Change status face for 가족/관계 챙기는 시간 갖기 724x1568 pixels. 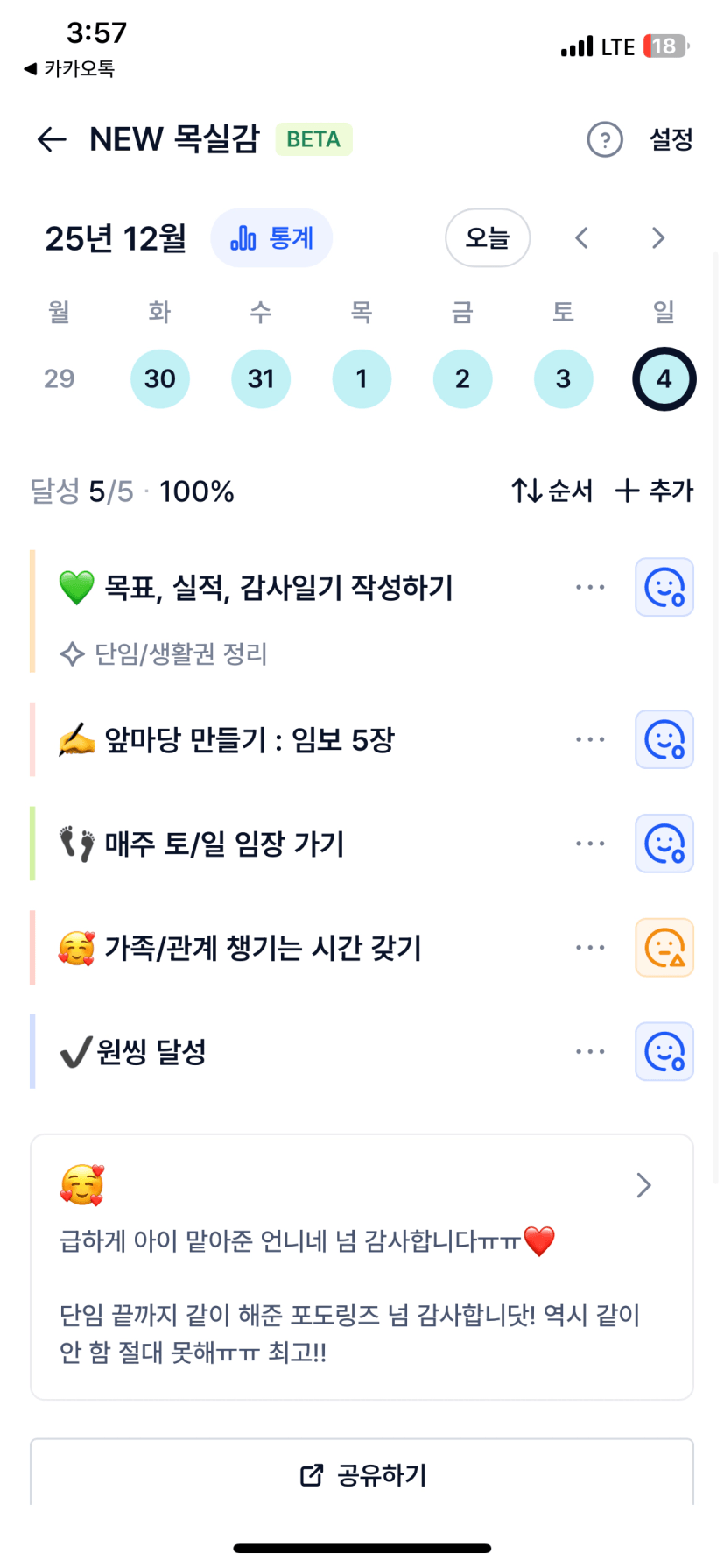point(664,948)
